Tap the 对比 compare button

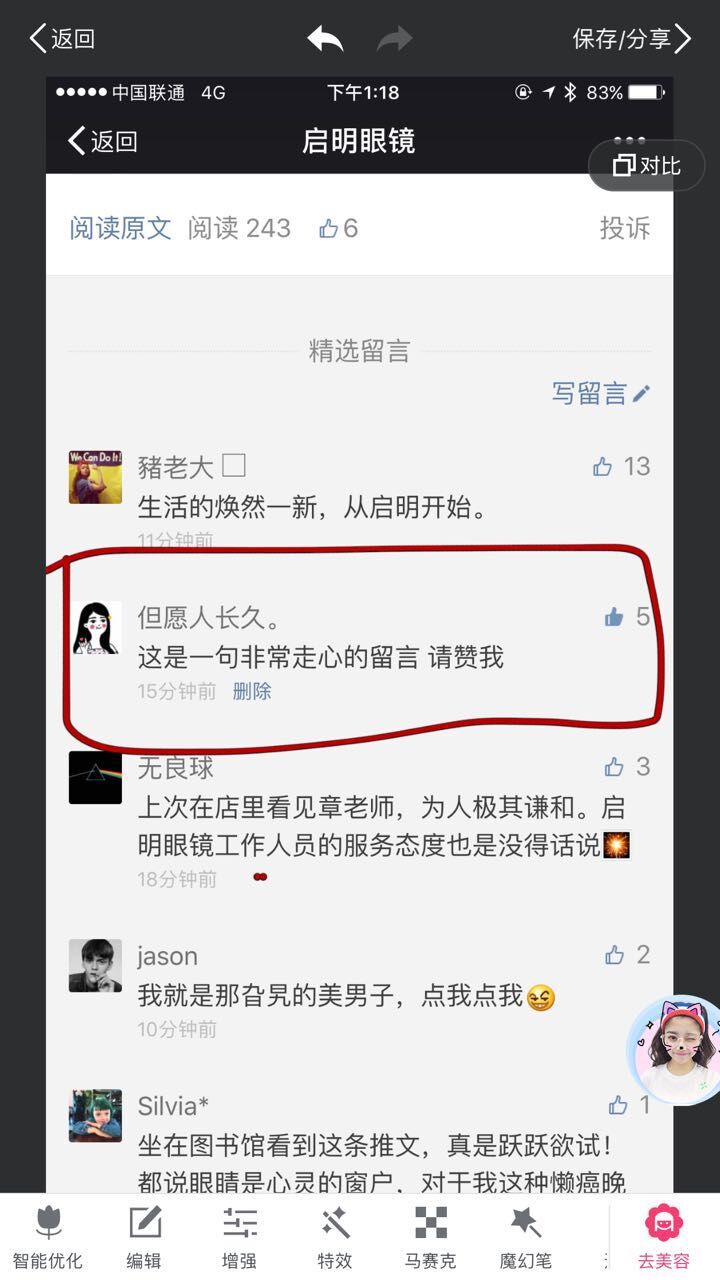pyautogui.click(x=647, y=165)
